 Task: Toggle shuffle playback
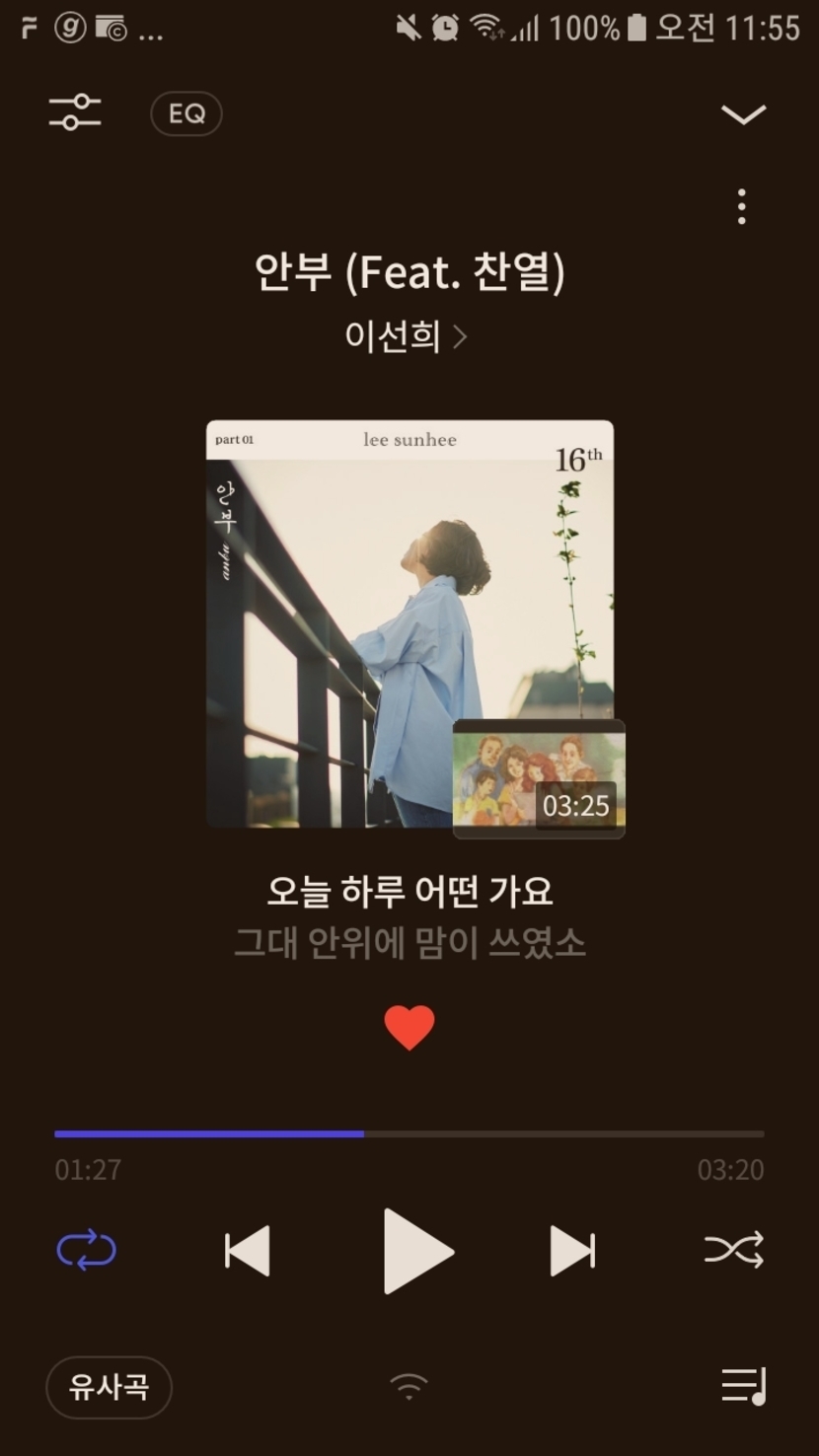click(x=733, y=1250)
